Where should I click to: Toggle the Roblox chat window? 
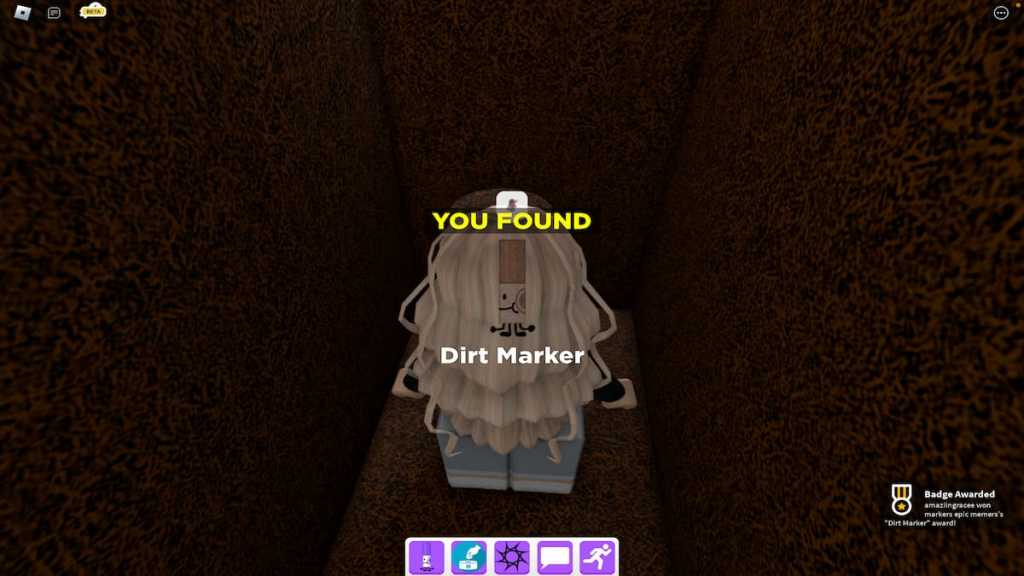[x=54, y=13]
